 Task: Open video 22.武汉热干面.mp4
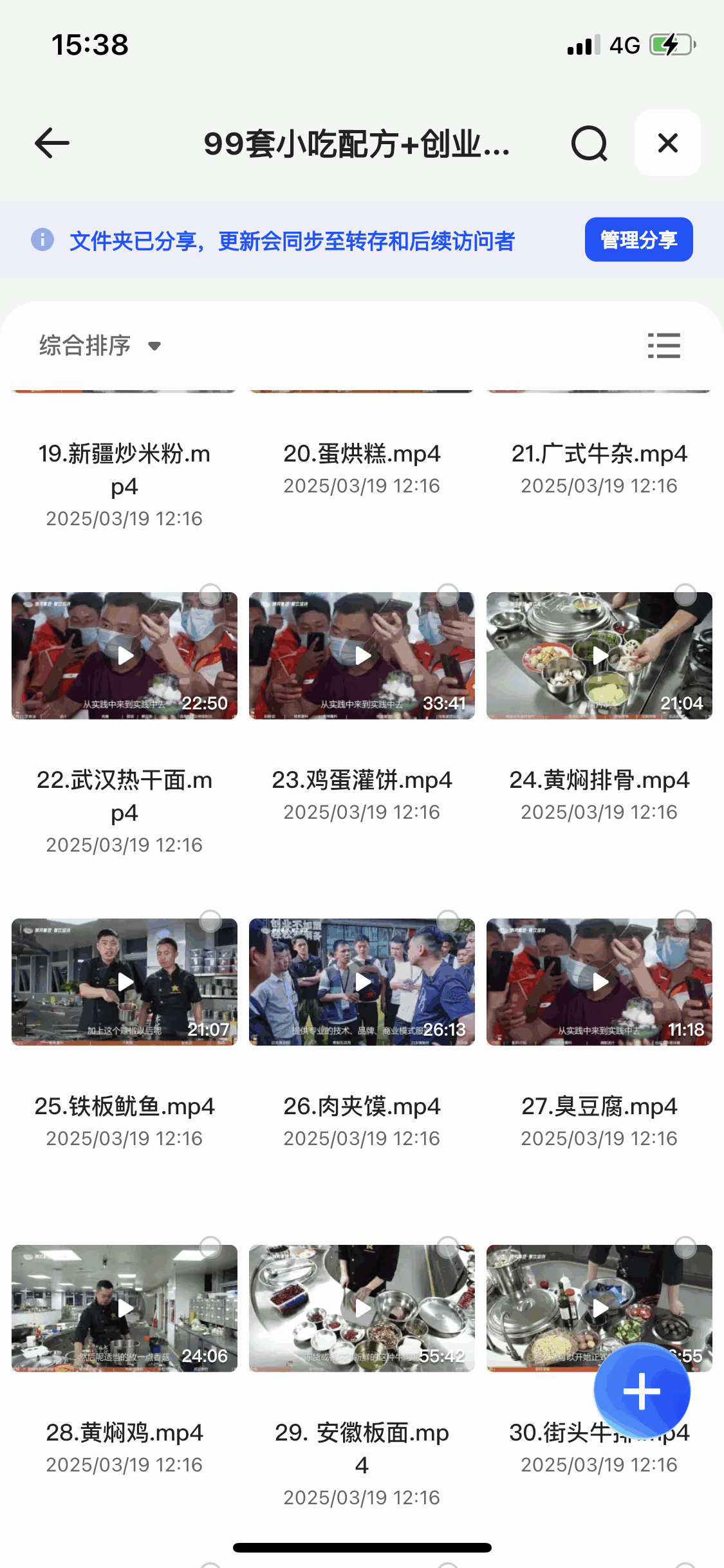[x=124, y=656]
